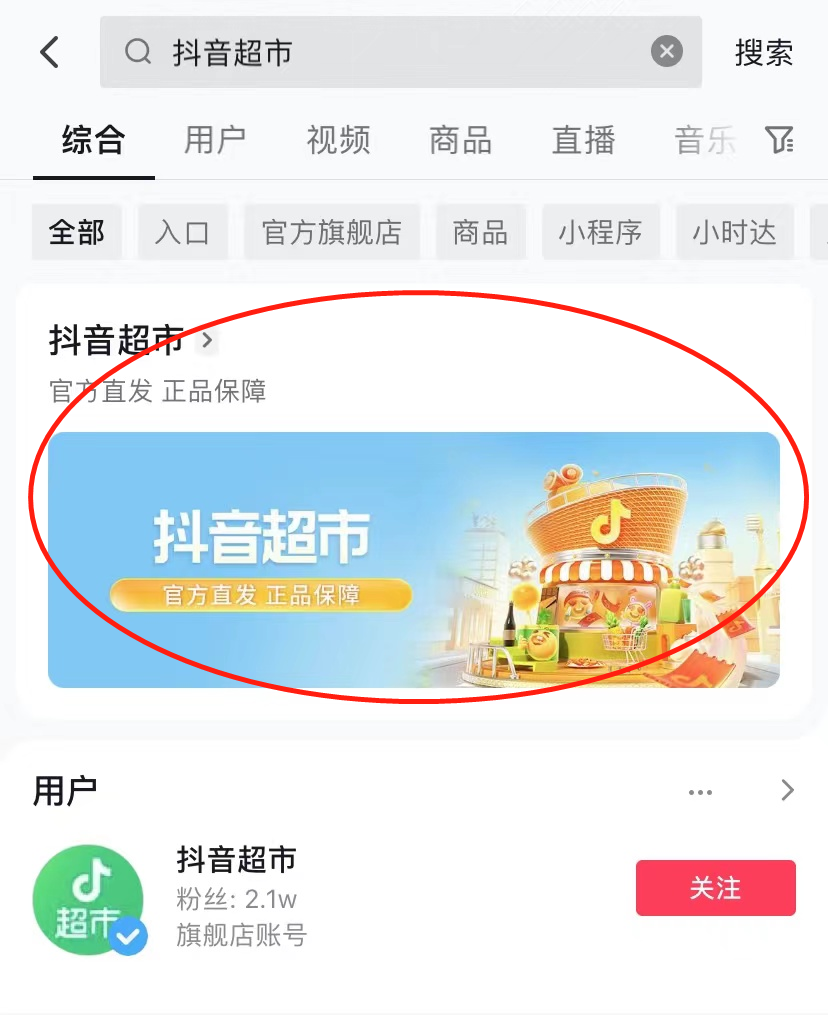This screenshot has width=828, height=1015.
Task: Open the 抖音超市 banner
Action: [x=413, y=560]
